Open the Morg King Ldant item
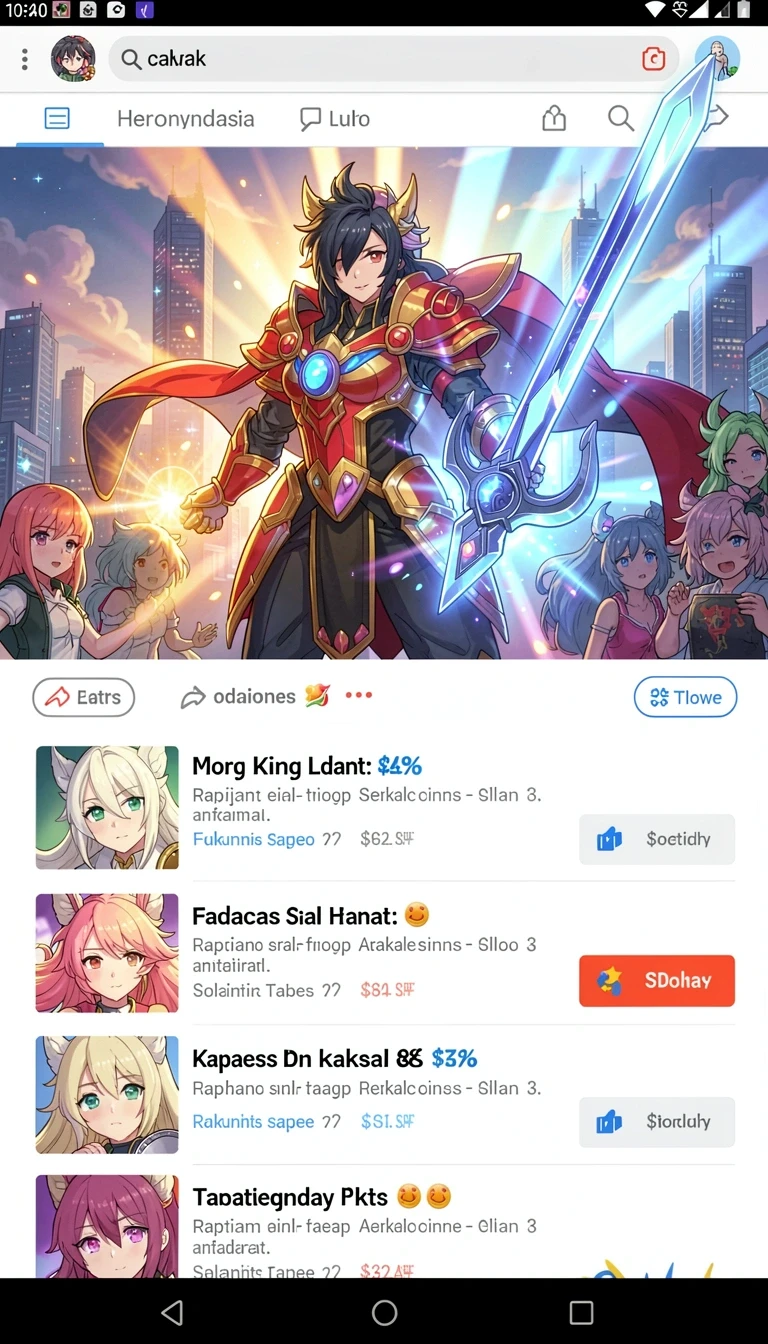The height and width of the screenshot is (1344, 768). coord(384,807)
